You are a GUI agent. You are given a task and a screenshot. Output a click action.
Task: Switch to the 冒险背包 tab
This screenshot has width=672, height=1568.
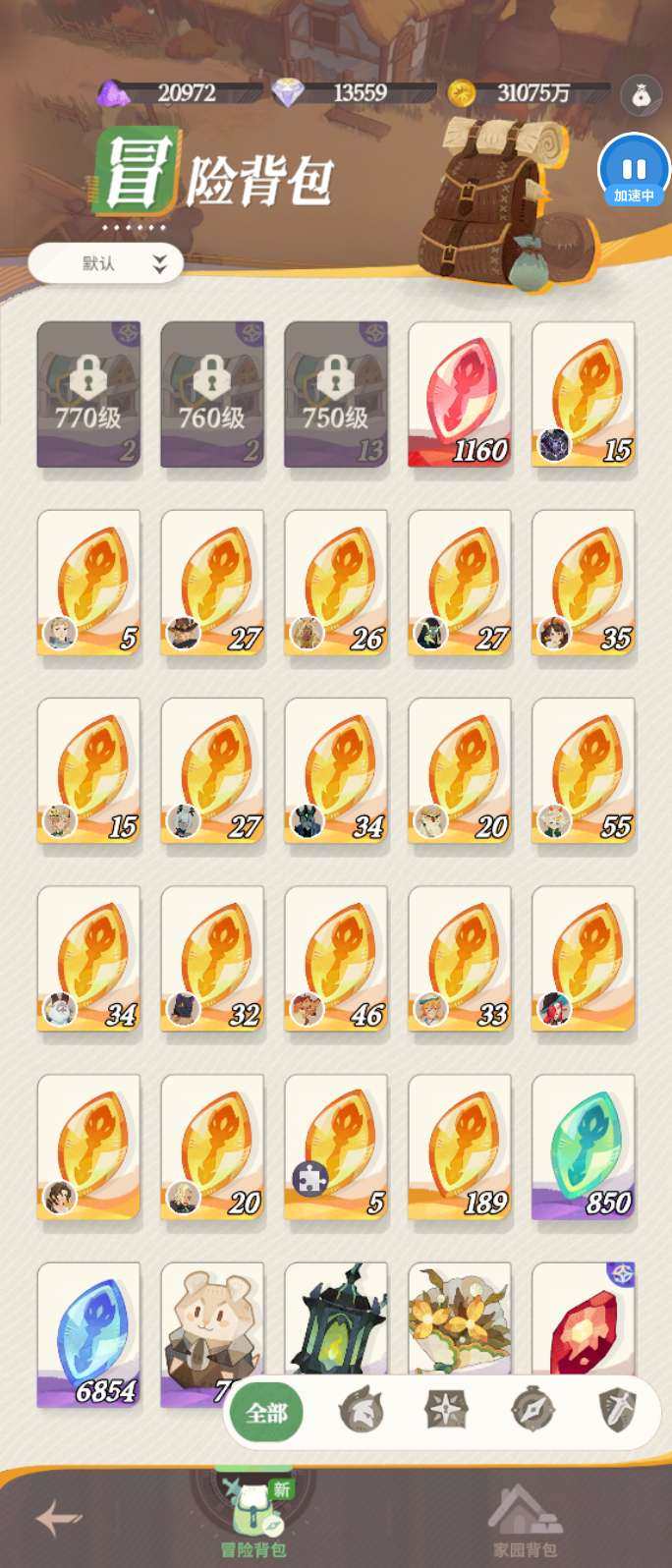pos(252,1521)
